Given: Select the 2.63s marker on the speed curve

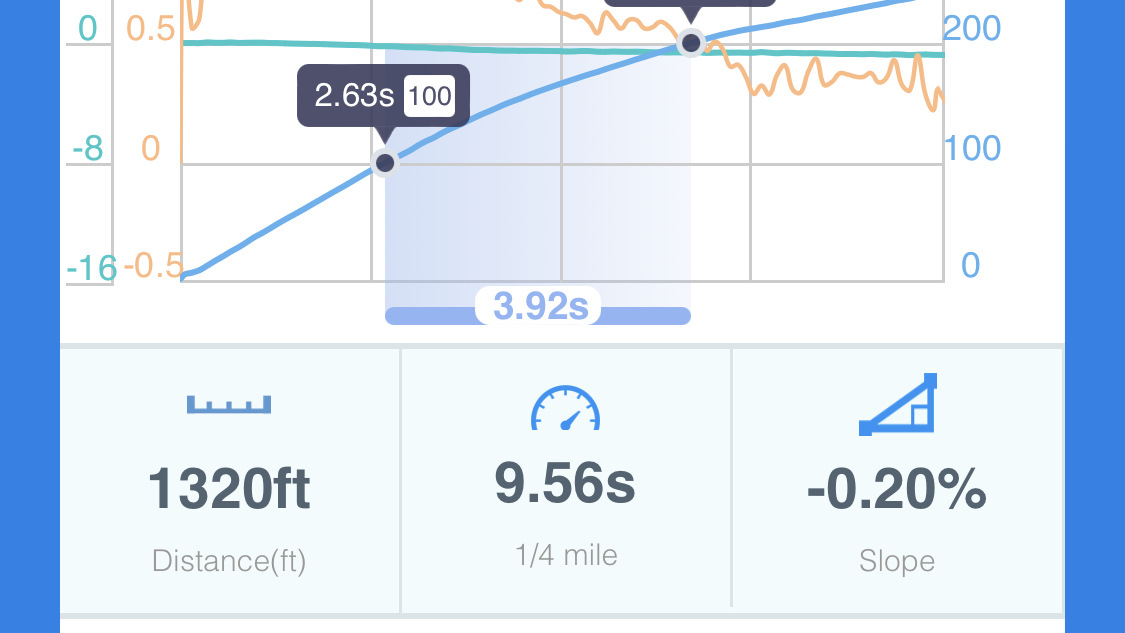Looking at the screenshot, I should pyautogui.click(x=385, y=162).
